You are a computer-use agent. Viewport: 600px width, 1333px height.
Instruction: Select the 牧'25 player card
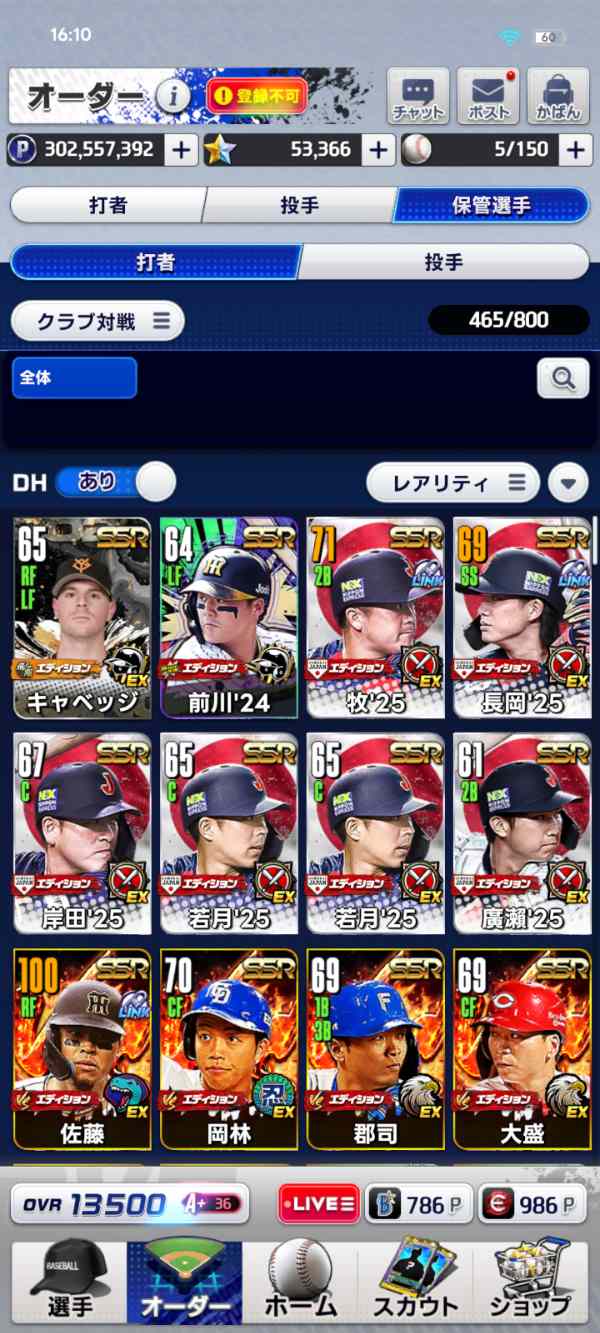coord(376,617)
